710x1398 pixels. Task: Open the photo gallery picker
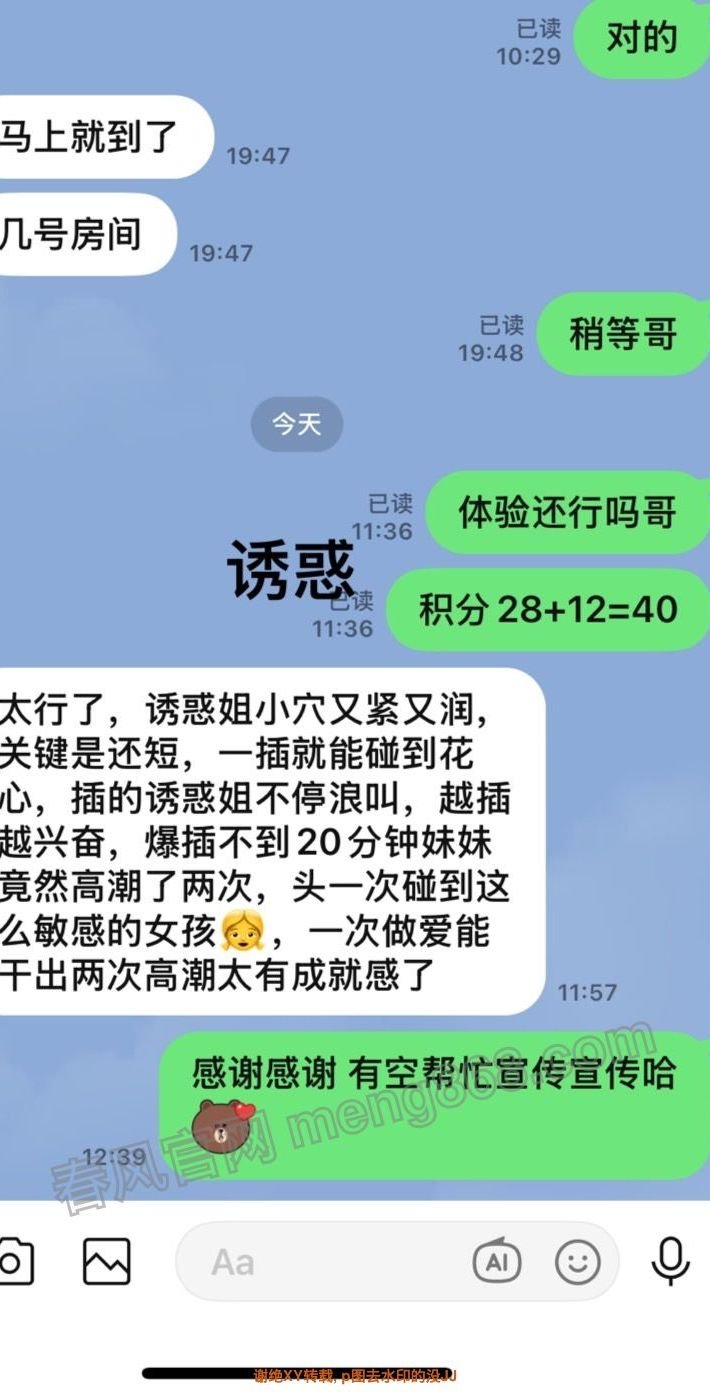coord(107,1261)
